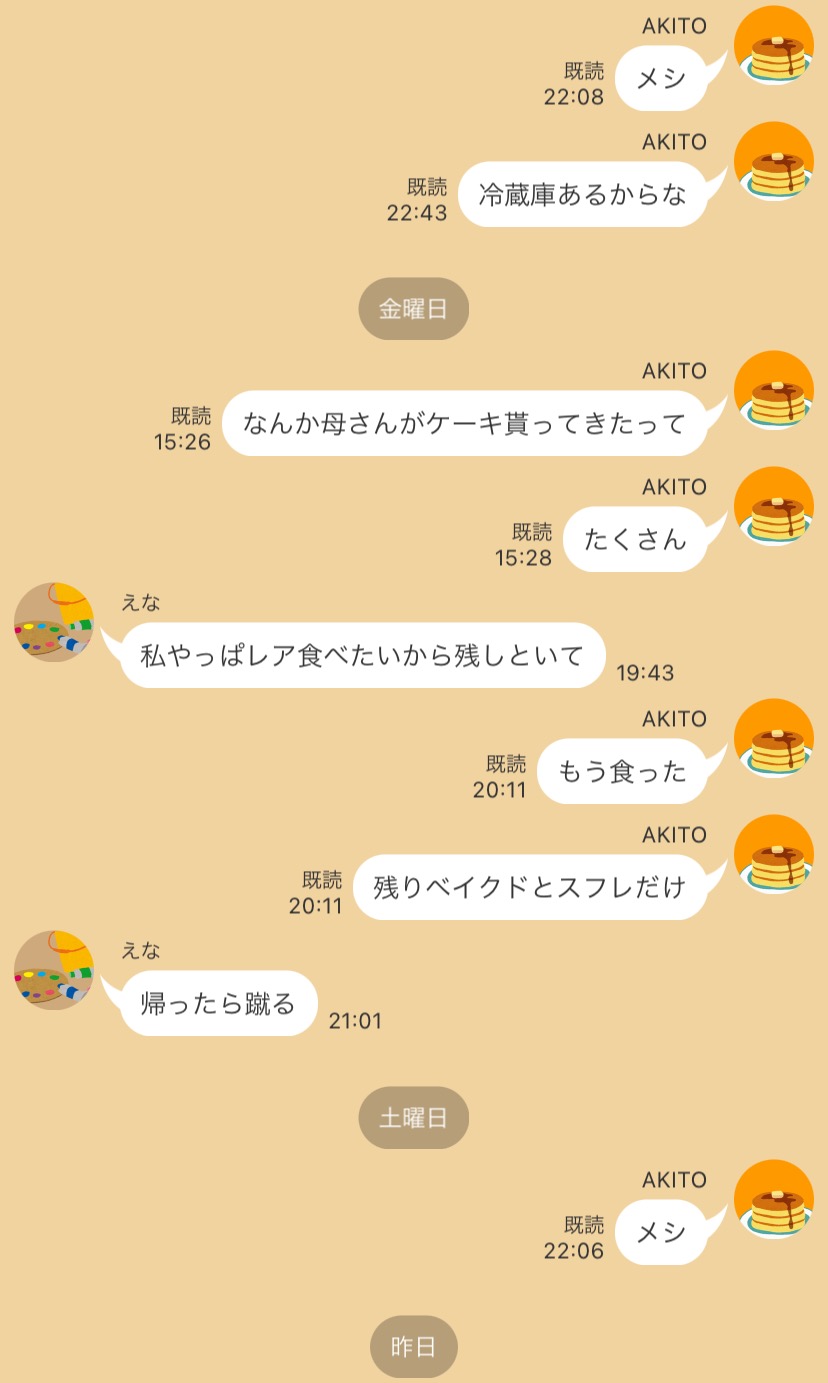Select AKITO's avatar by なんか母さんがケーキ貰ってきたって
The image size is (828, 1383).
pos(774,391)
